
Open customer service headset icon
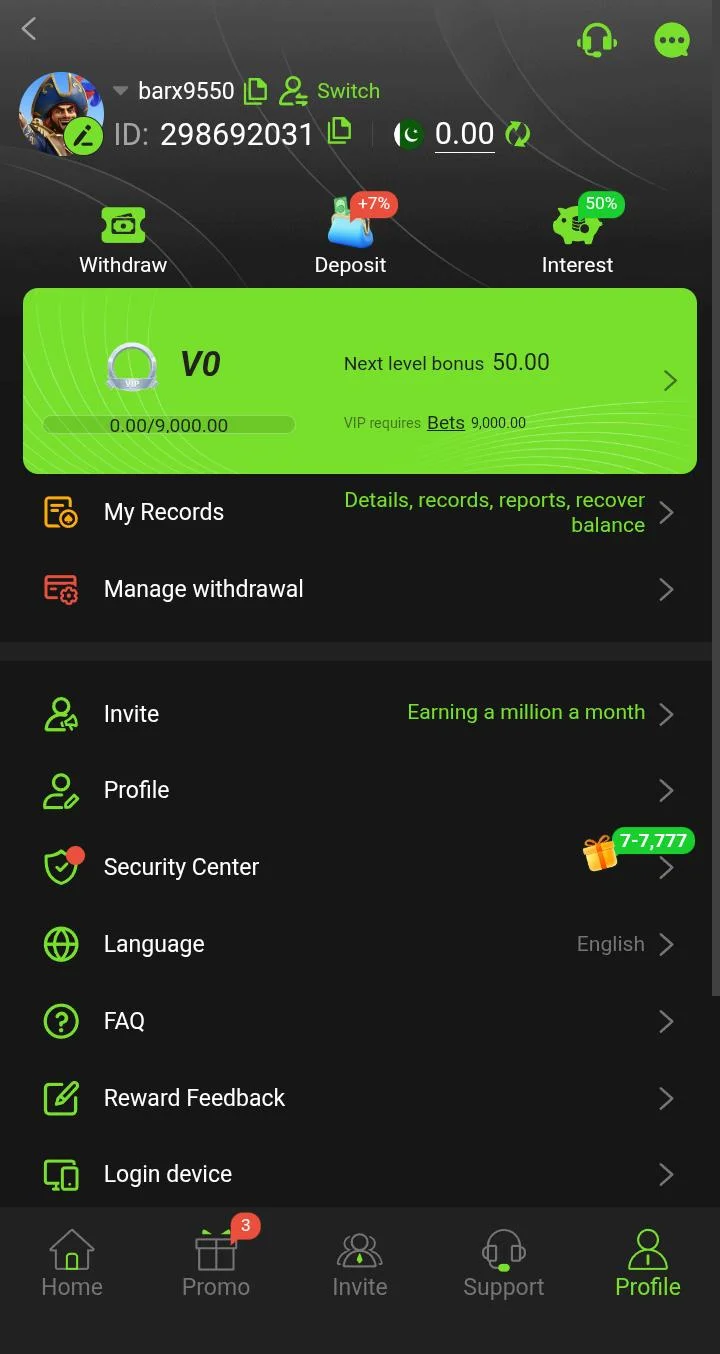(597, 40)
